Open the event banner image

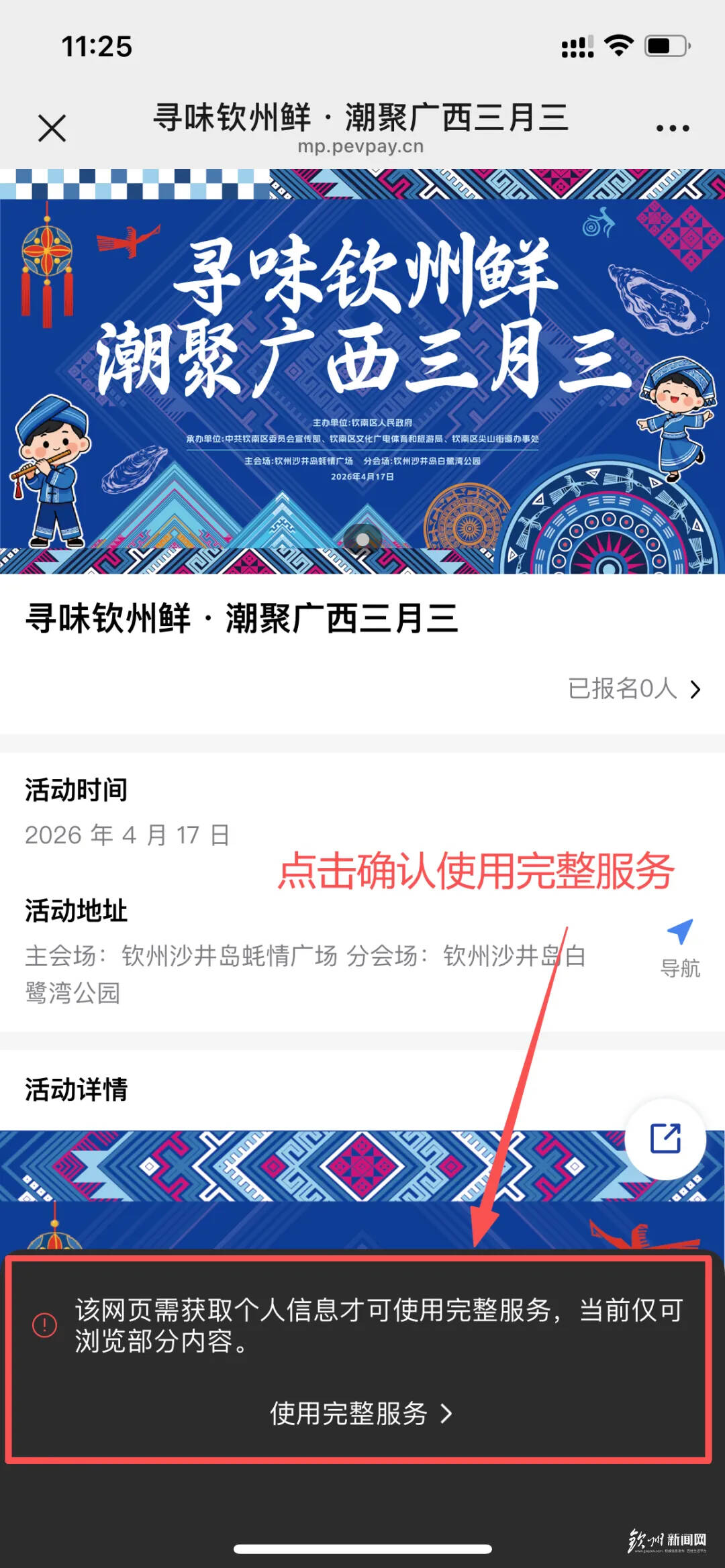(362, 372)
